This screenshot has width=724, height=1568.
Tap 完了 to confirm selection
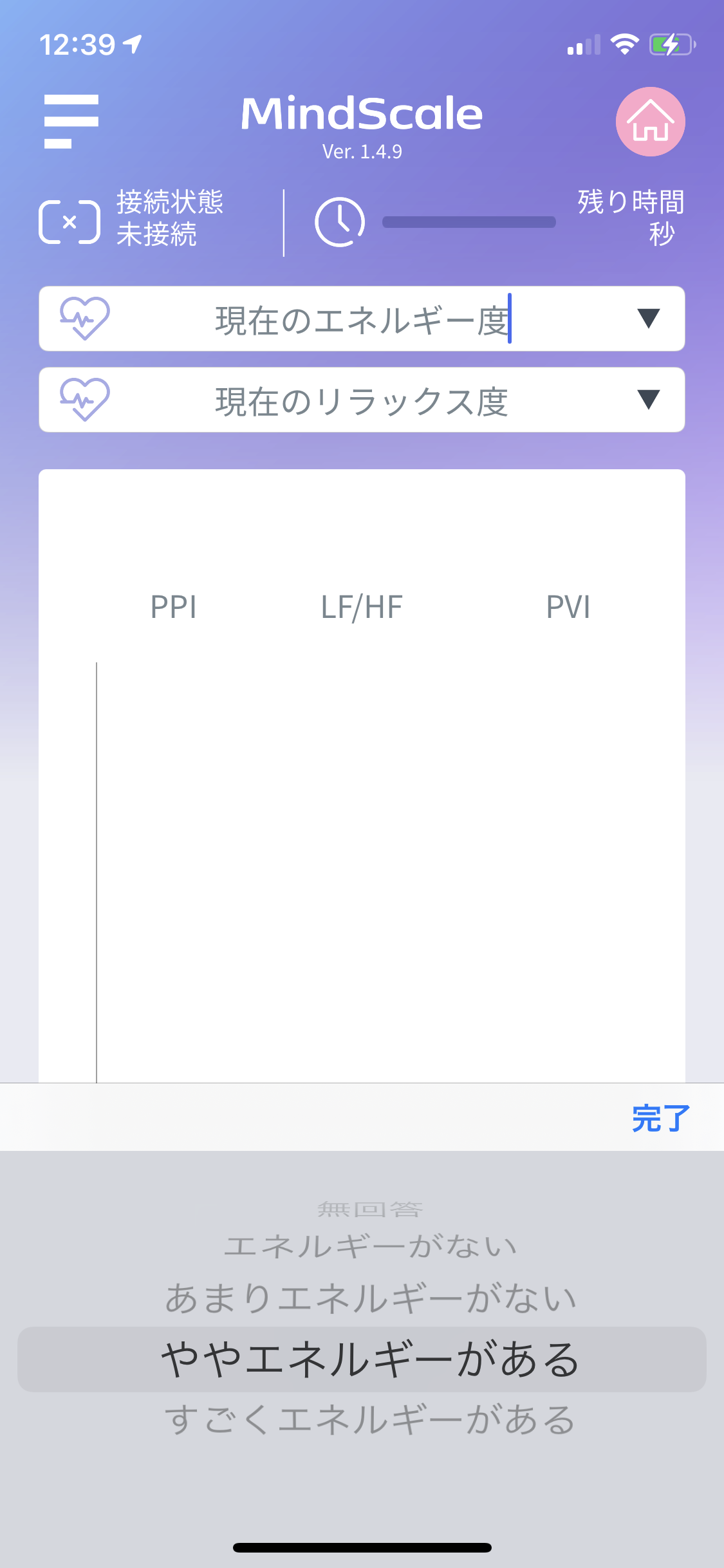[661, 1118]
